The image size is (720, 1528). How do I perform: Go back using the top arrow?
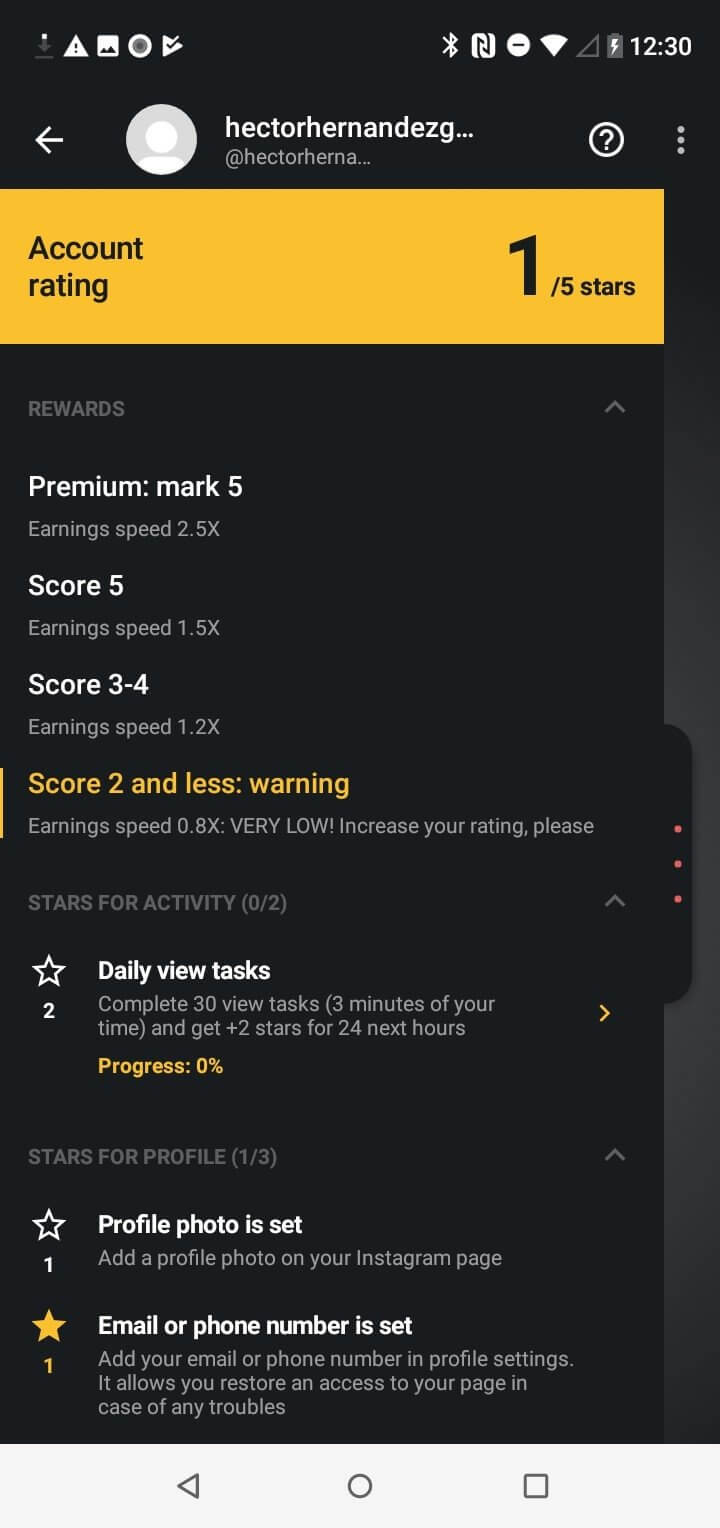click(x=49, y=140)
